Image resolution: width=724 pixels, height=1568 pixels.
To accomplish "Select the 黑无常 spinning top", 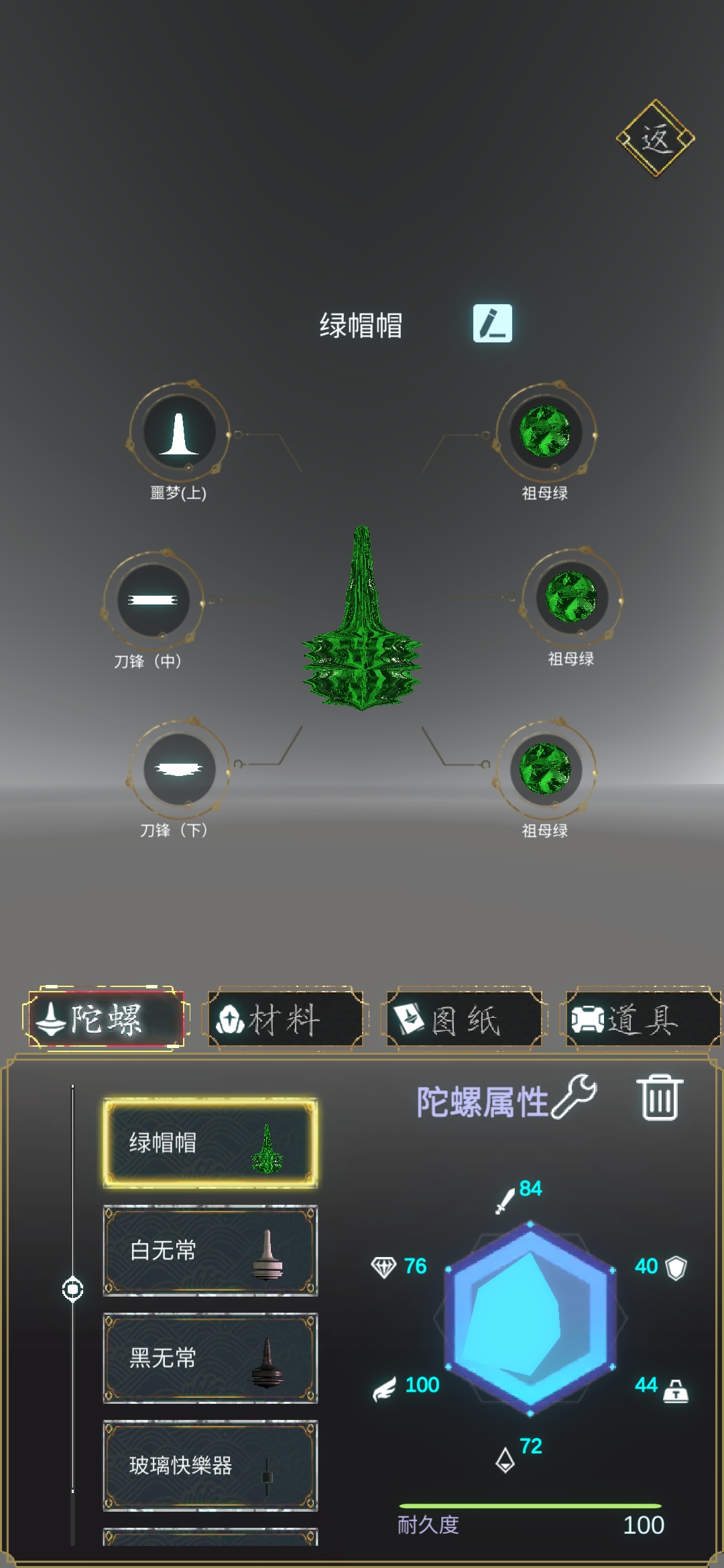I will 210,1358.
